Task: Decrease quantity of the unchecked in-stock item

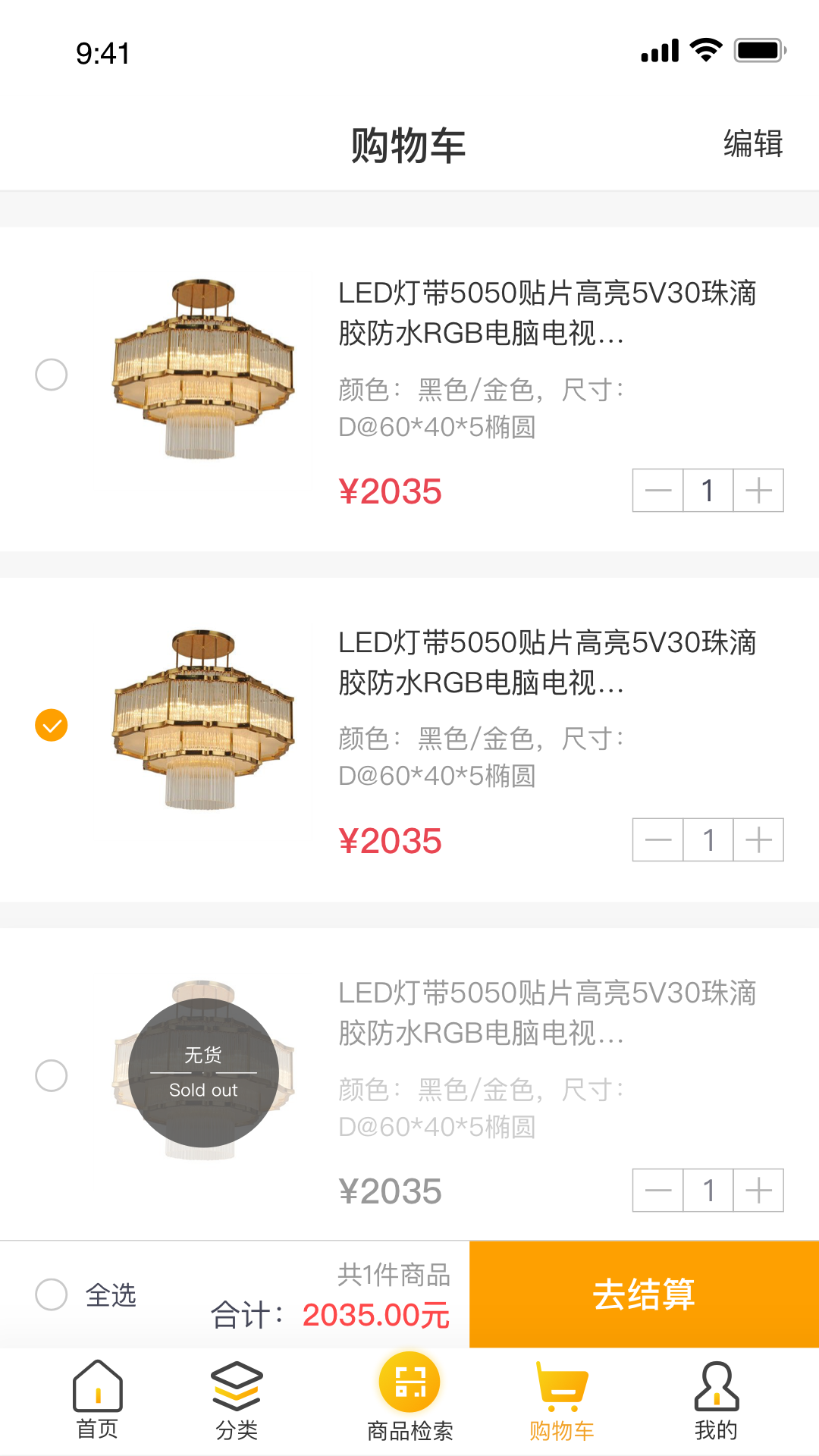Action: pos(658,491)
